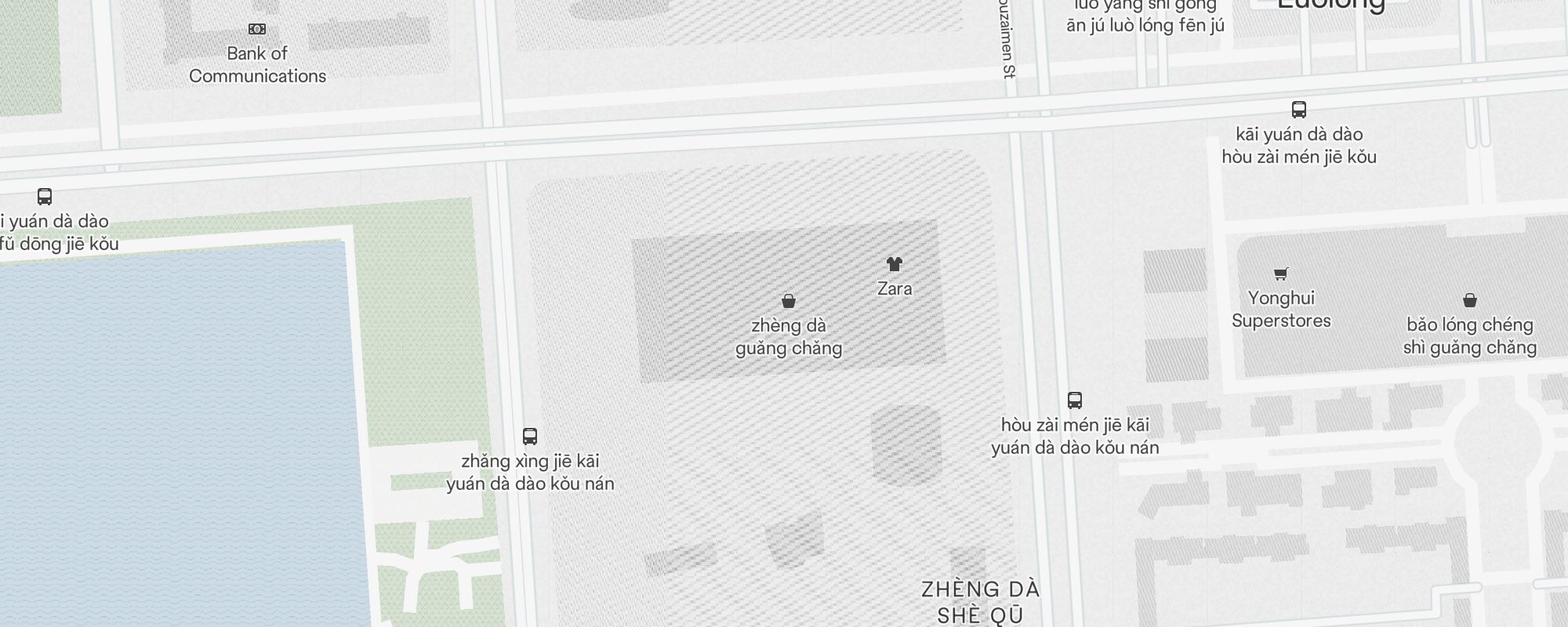
Task: Select the Zara store marker
Action: point(894,264)
